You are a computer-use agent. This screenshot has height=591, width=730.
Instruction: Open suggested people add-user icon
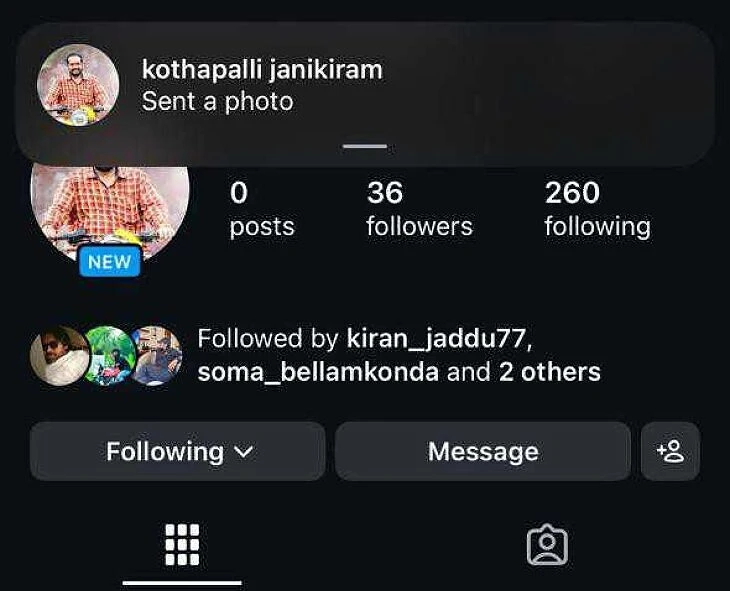click(670, 452)
